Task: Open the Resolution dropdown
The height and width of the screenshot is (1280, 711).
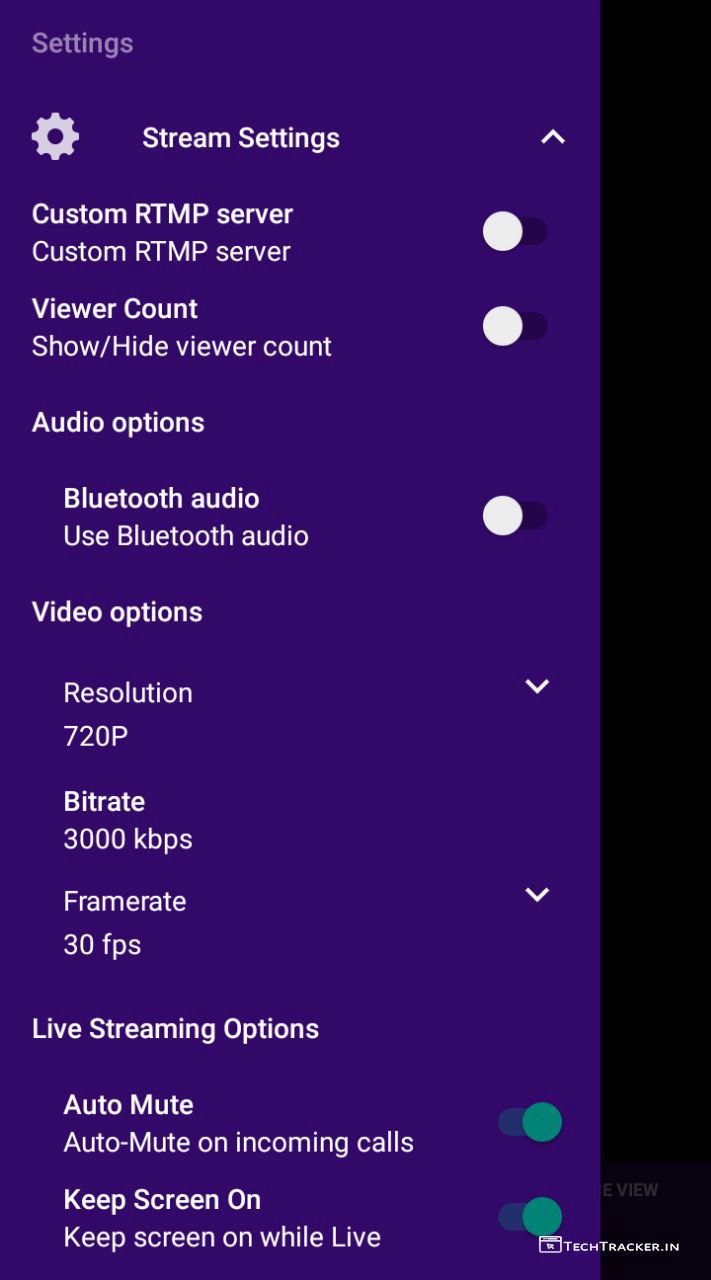Action: pos(537,687)
